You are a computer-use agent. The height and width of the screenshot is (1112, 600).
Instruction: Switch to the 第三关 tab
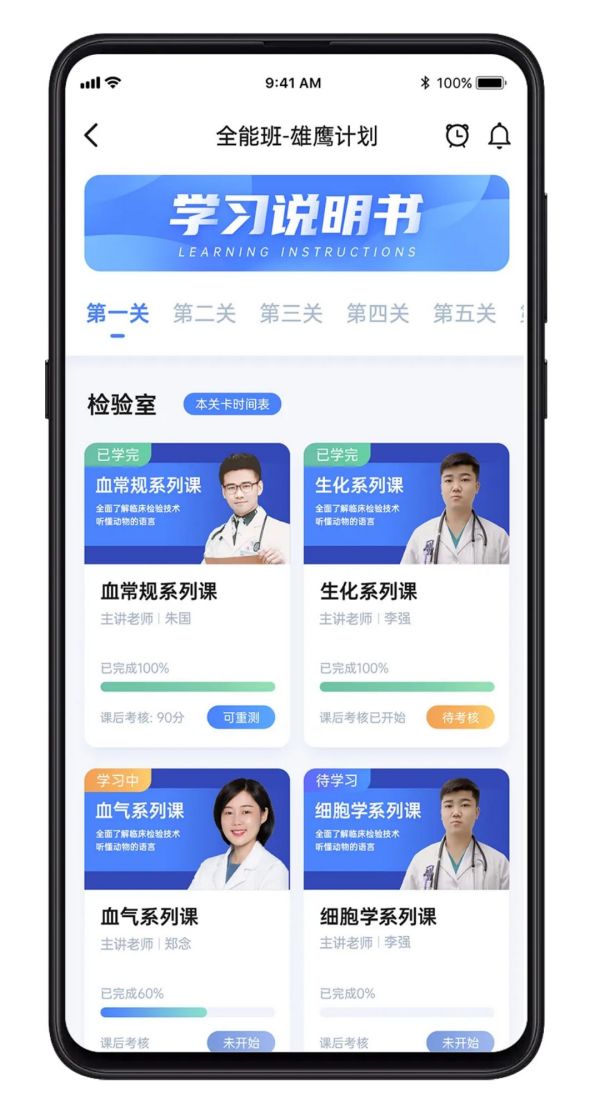[x=291, y=314]
